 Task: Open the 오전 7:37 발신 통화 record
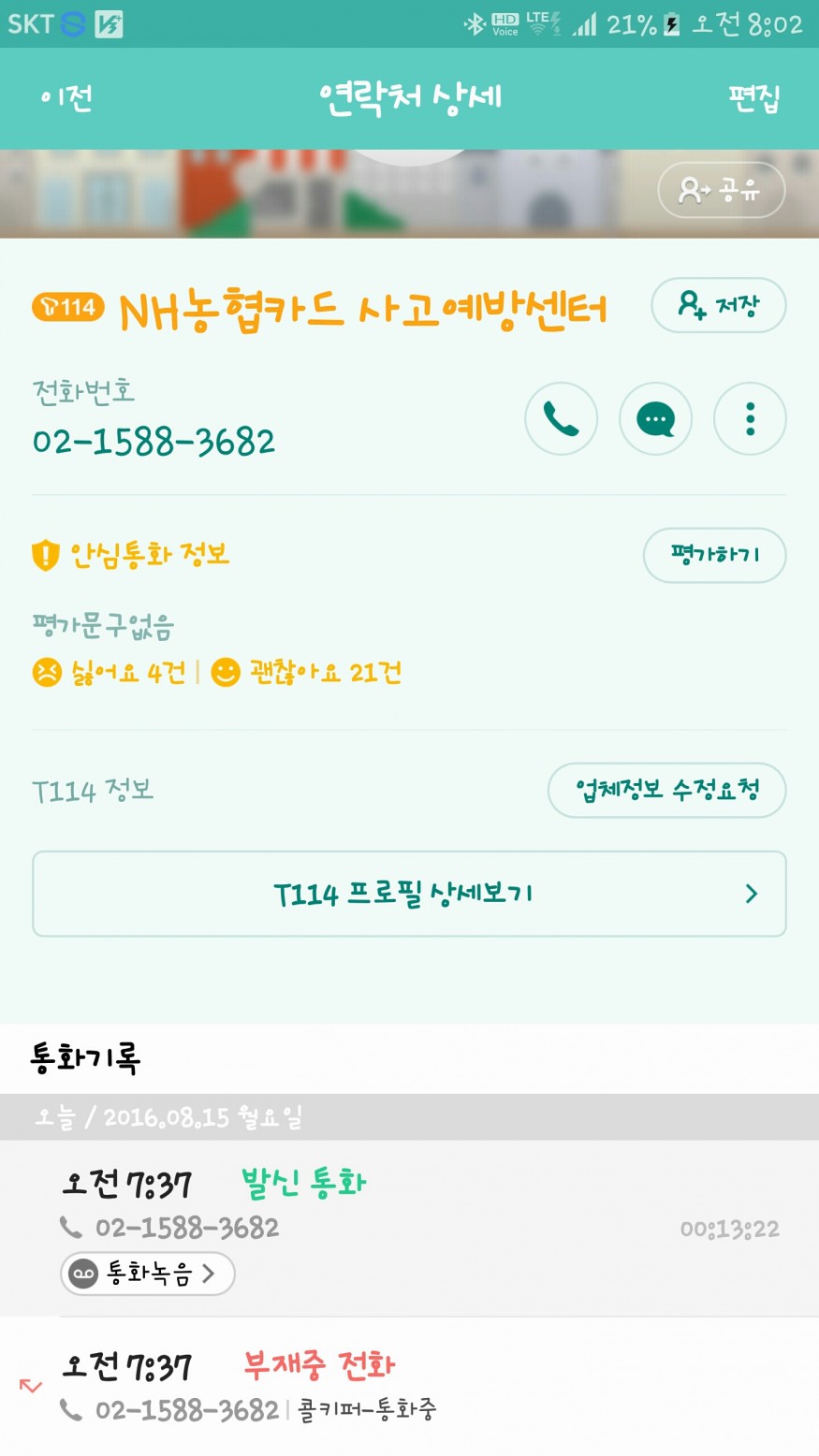[x=409, y=1202]
